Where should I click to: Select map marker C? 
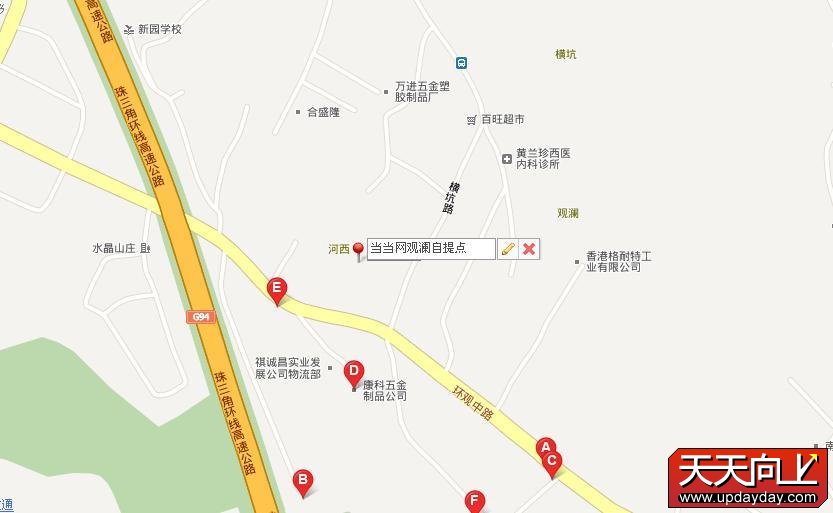[552, 463]
